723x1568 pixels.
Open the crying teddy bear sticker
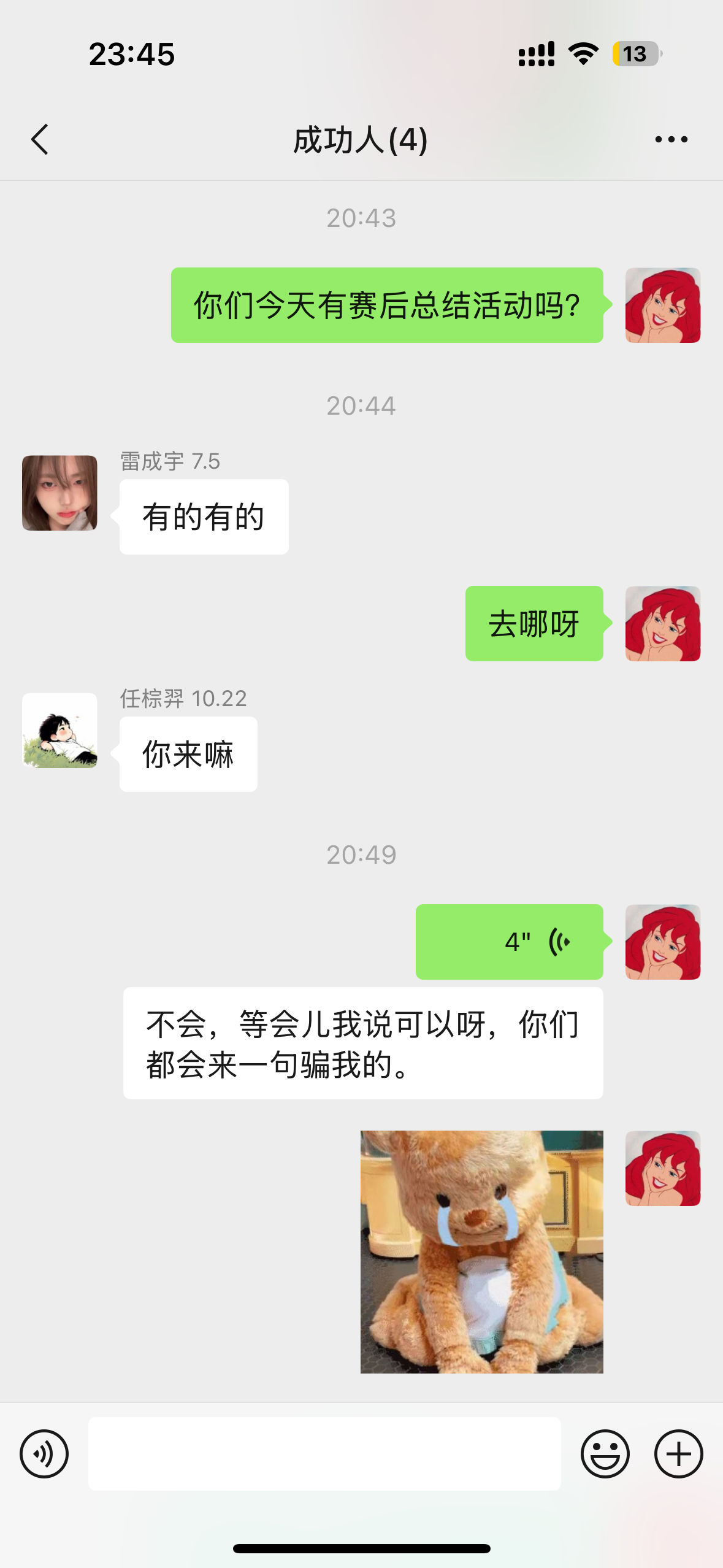482,1251
